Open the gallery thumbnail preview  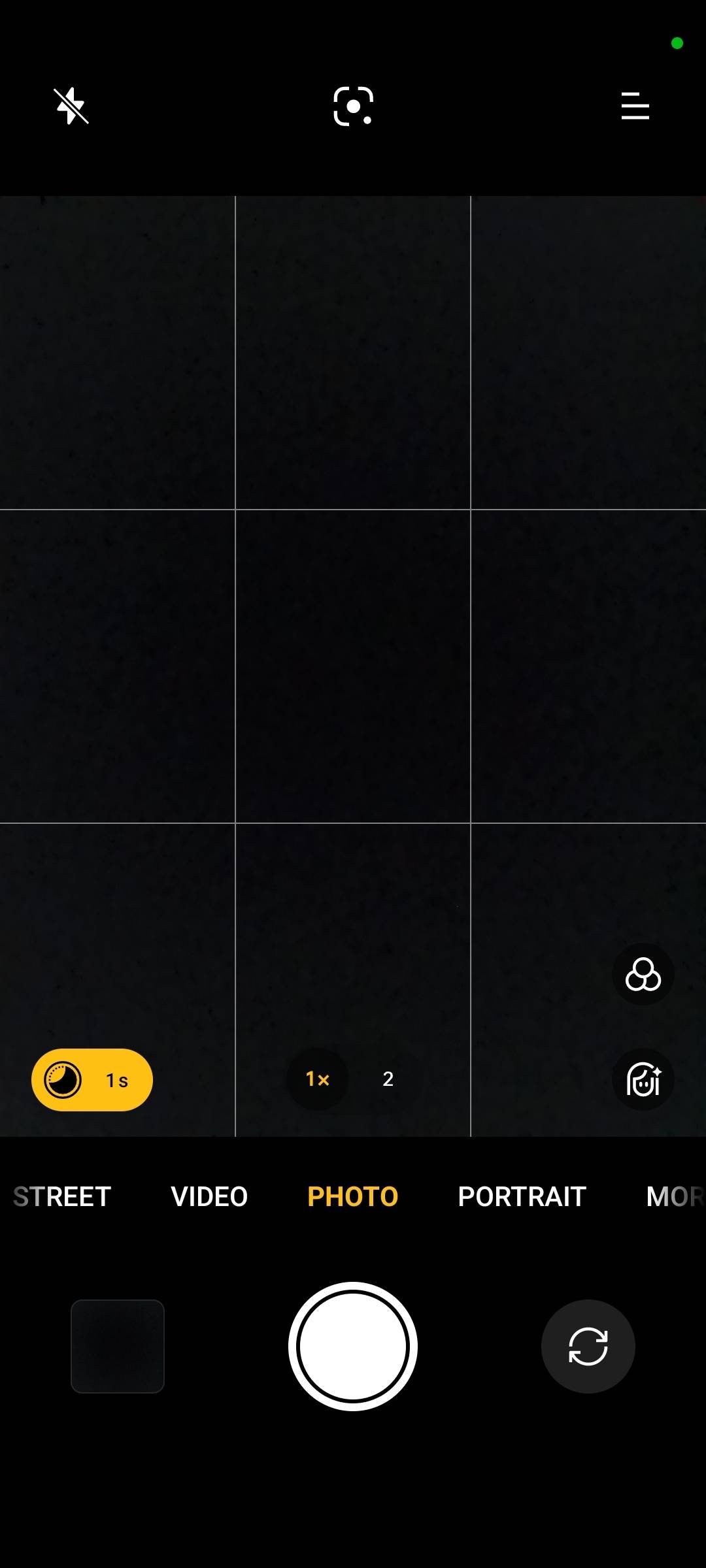[118, 1346]
